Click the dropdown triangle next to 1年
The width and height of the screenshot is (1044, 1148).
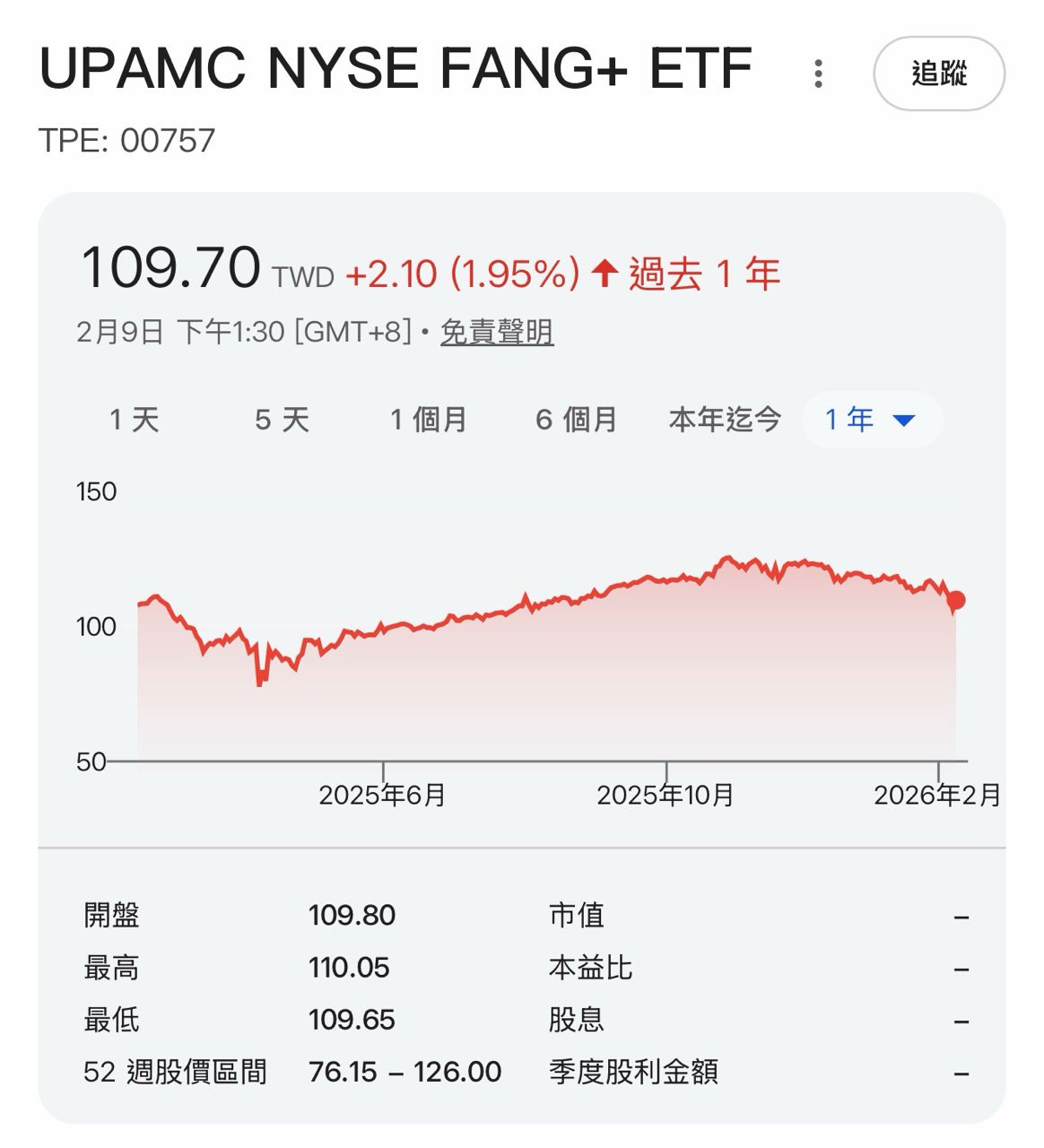point(903,418)
